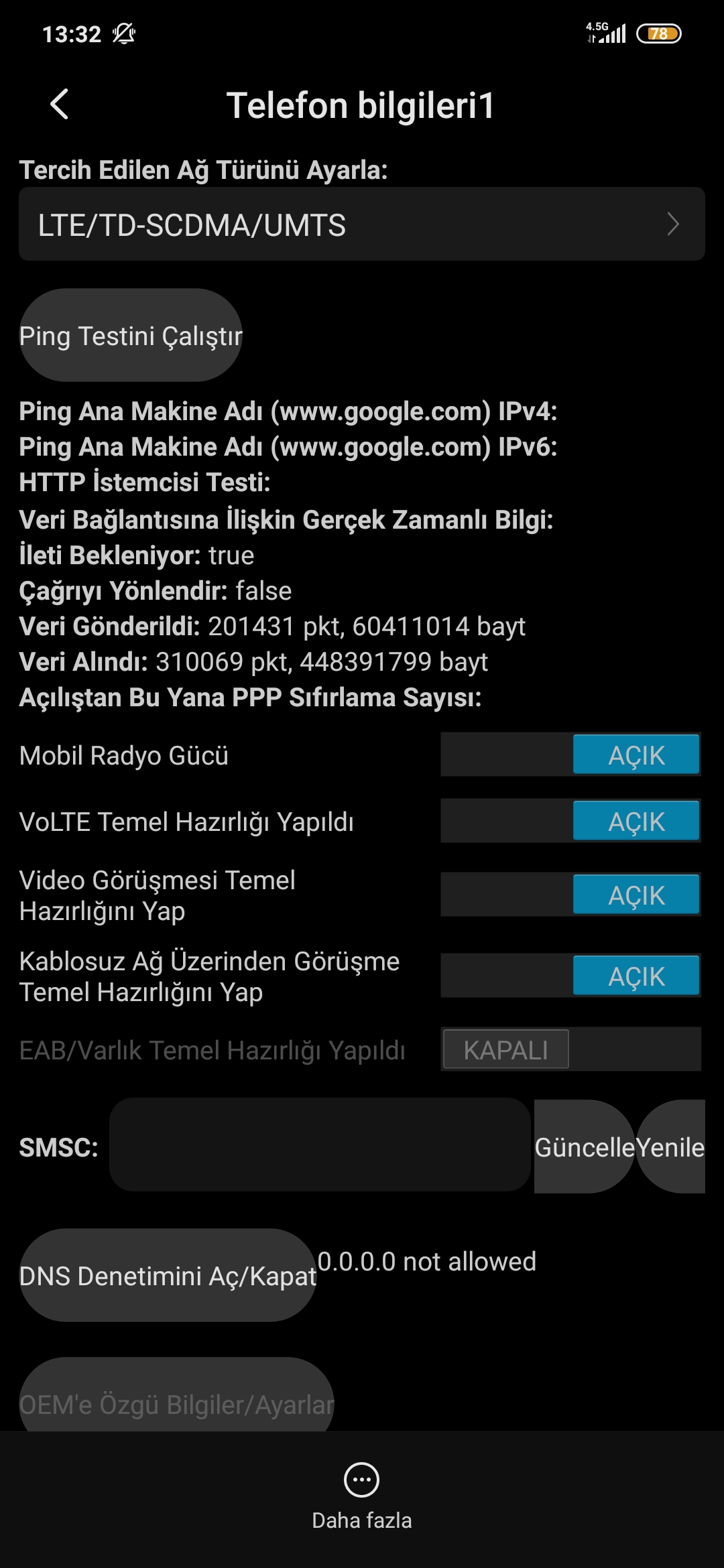Tap the Yenile button next to SMSC

click(670, 1147)
